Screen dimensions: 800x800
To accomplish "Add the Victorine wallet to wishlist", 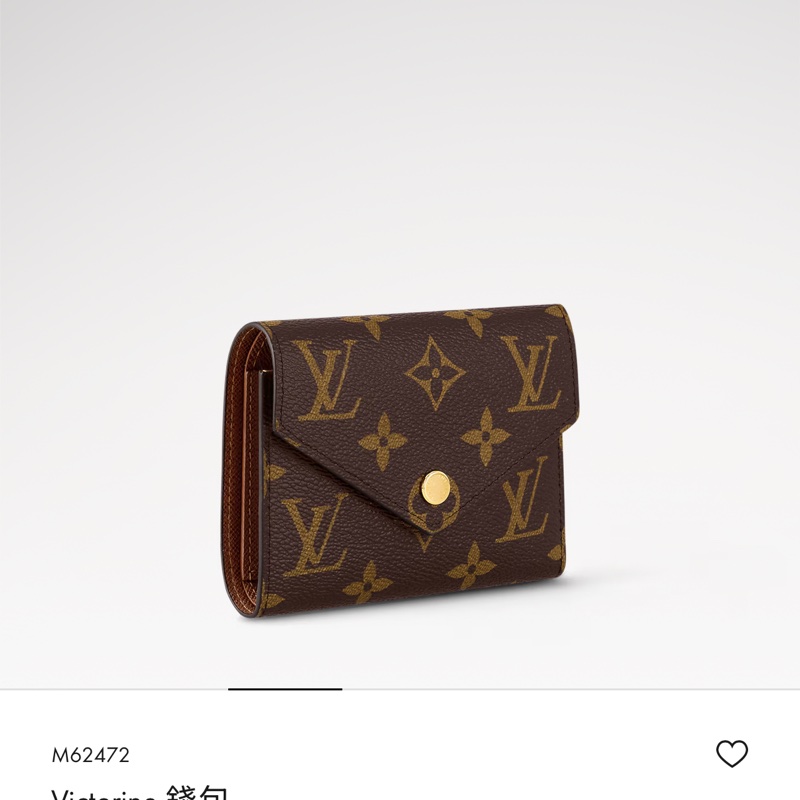I will pos(732,754).
